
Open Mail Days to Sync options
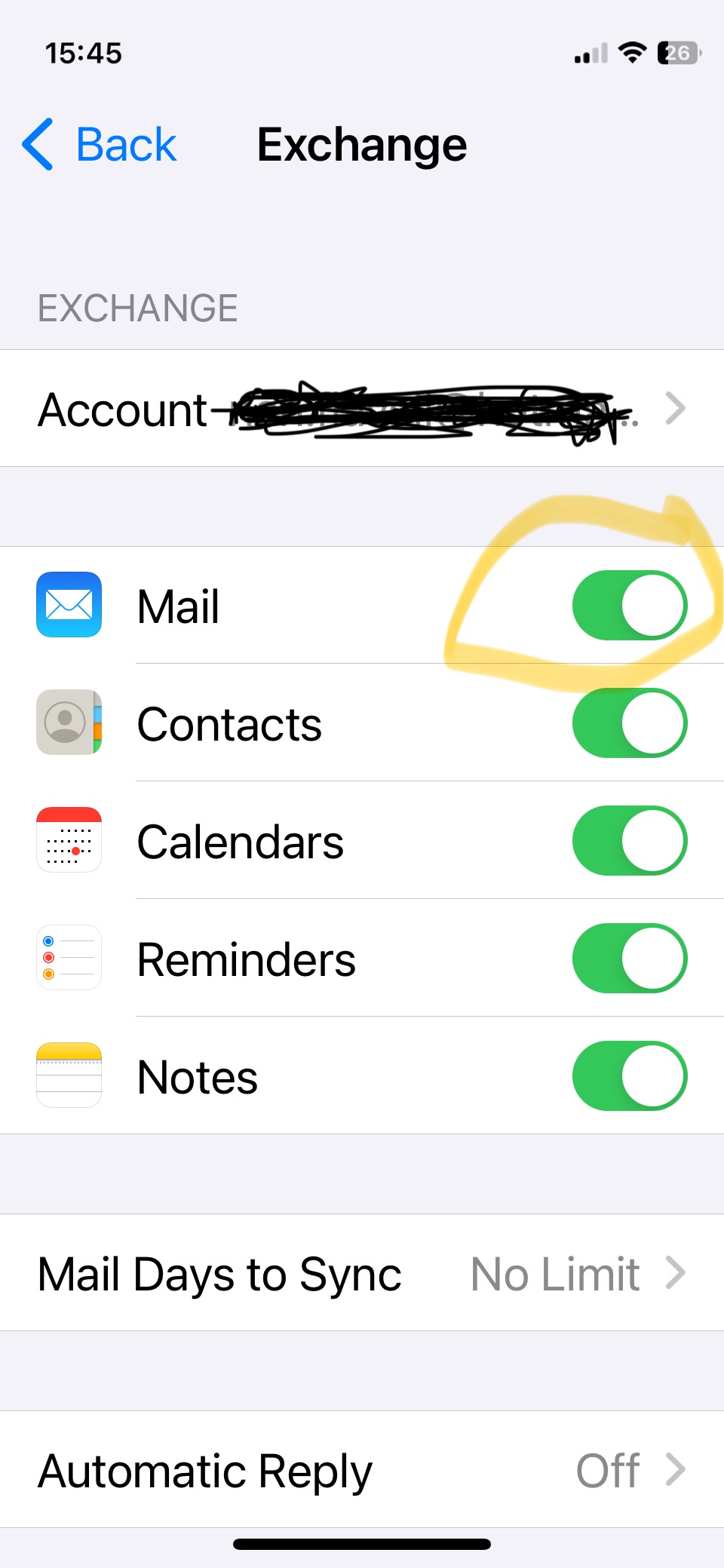(362, 1273)
